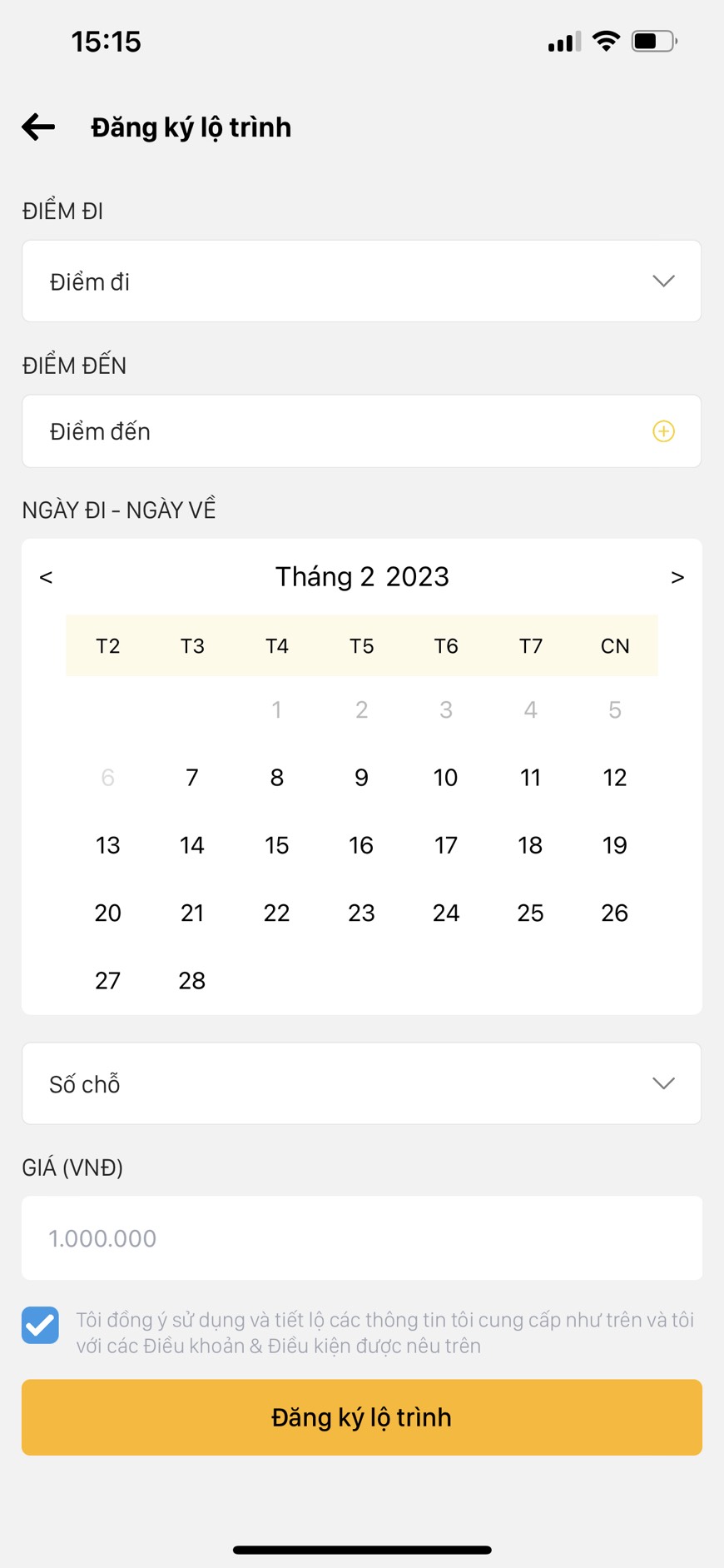Go back from Đăng ký lộ trình
This screenshot has height=1568, width=724.
pos(38,127)
